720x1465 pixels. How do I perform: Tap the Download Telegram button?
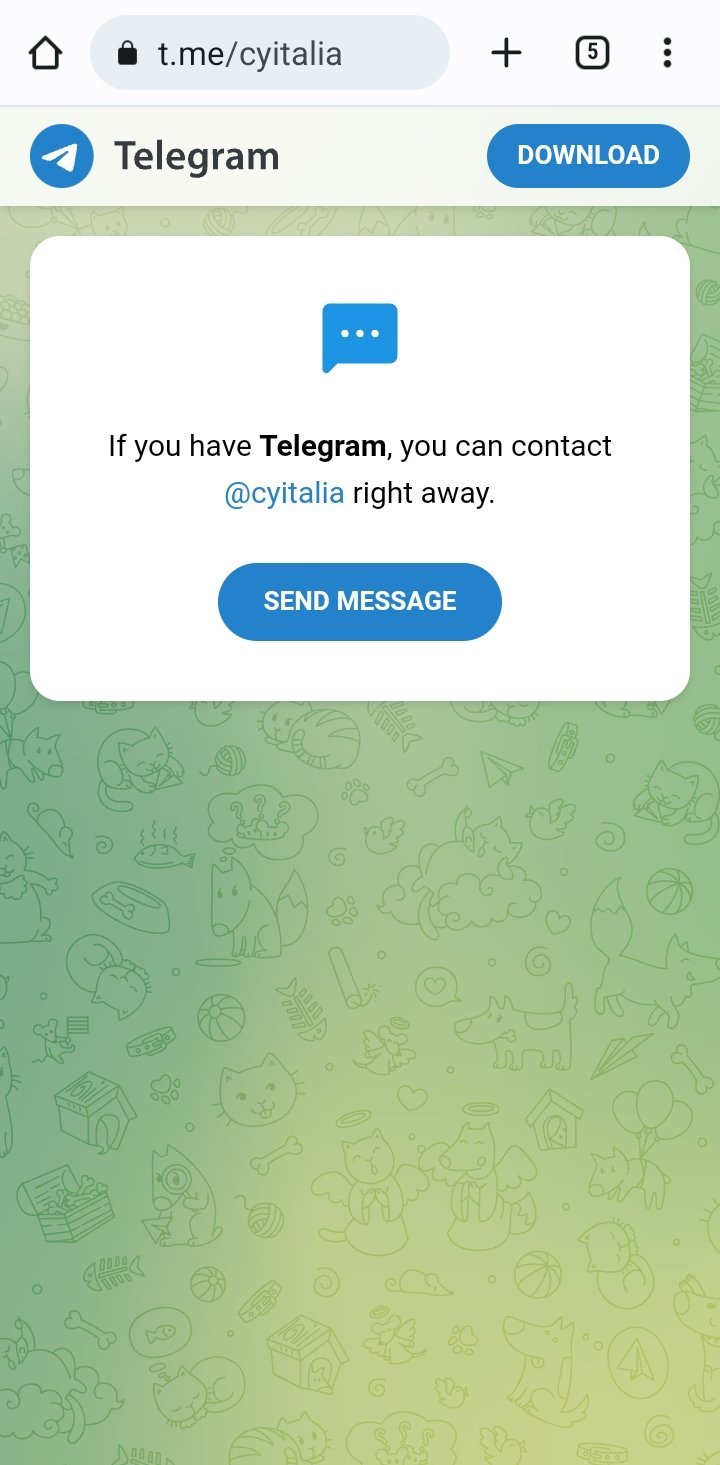(x=588, y=156)
